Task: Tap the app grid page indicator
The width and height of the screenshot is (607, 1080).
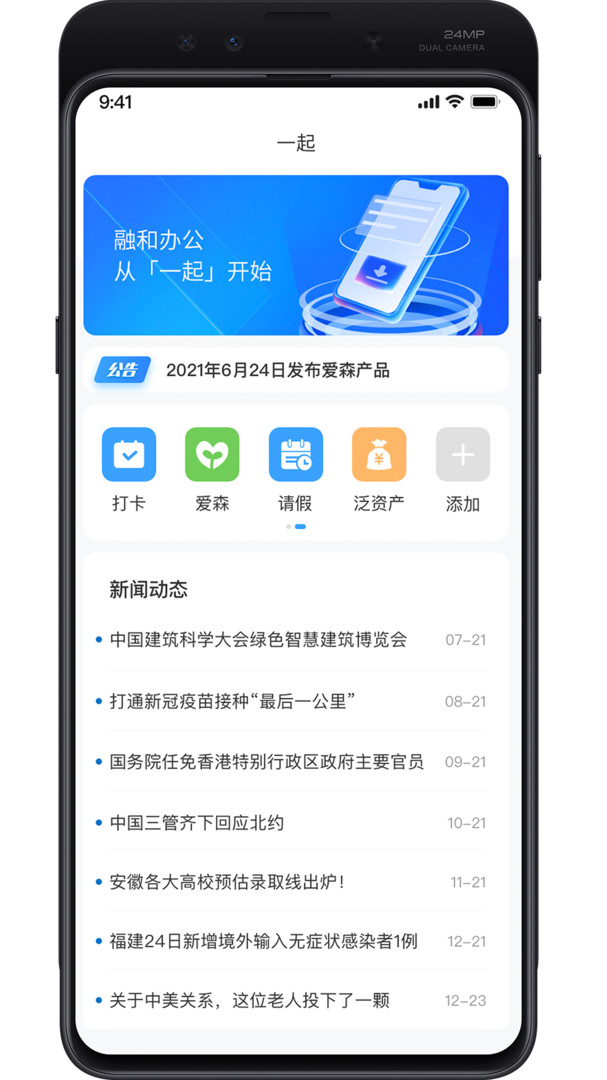Action: click(296, 526)
